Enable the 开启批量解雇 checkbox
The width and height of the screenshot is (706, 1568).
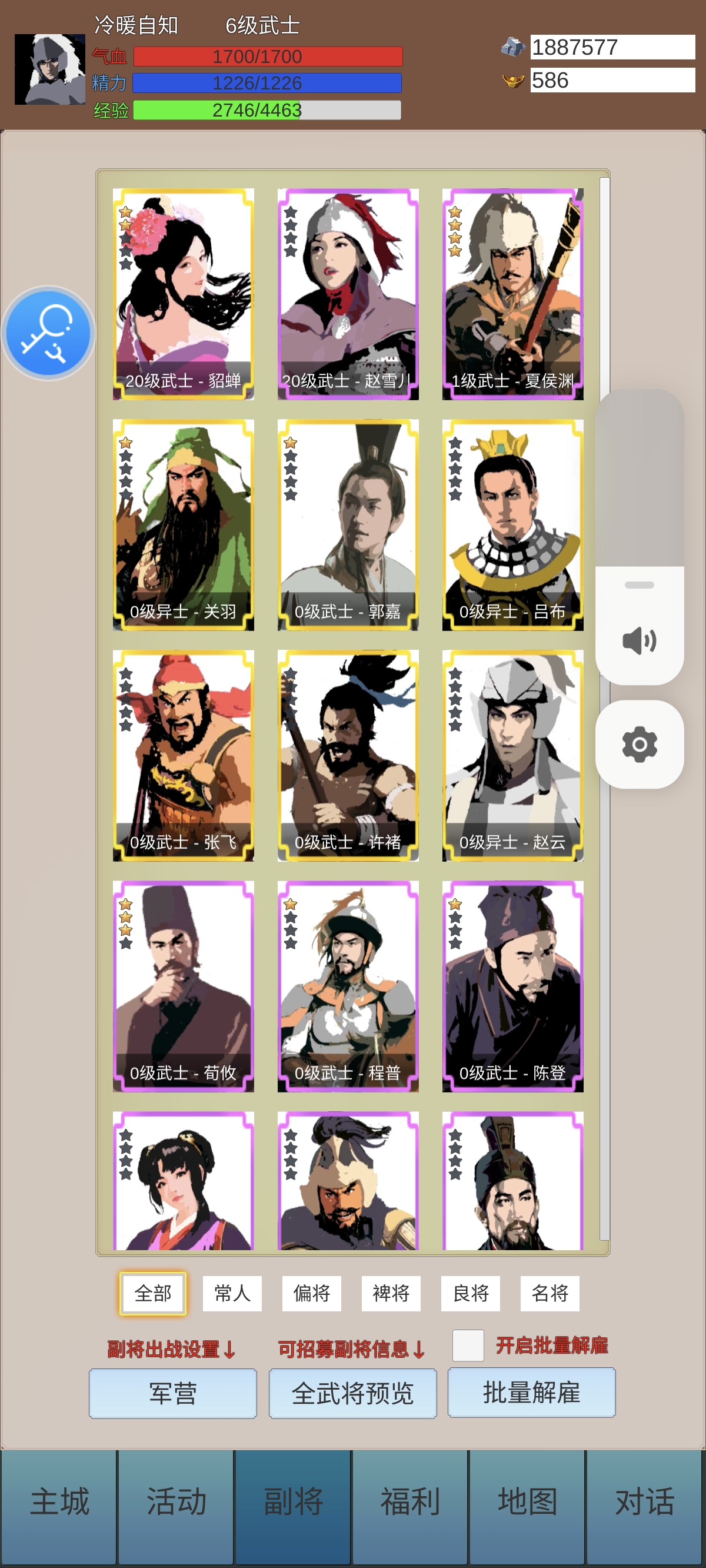coord(468,1345)
